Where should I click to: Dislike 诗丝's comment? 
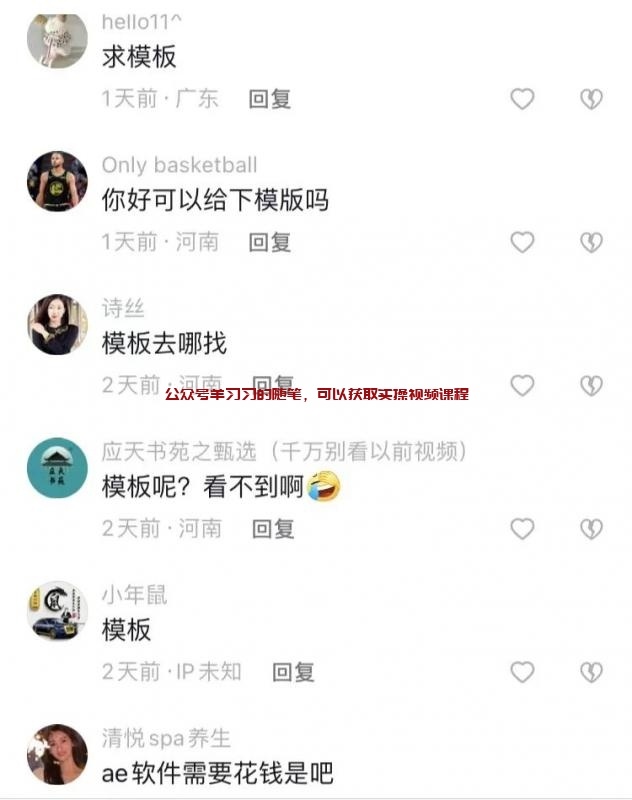[591, 385]
